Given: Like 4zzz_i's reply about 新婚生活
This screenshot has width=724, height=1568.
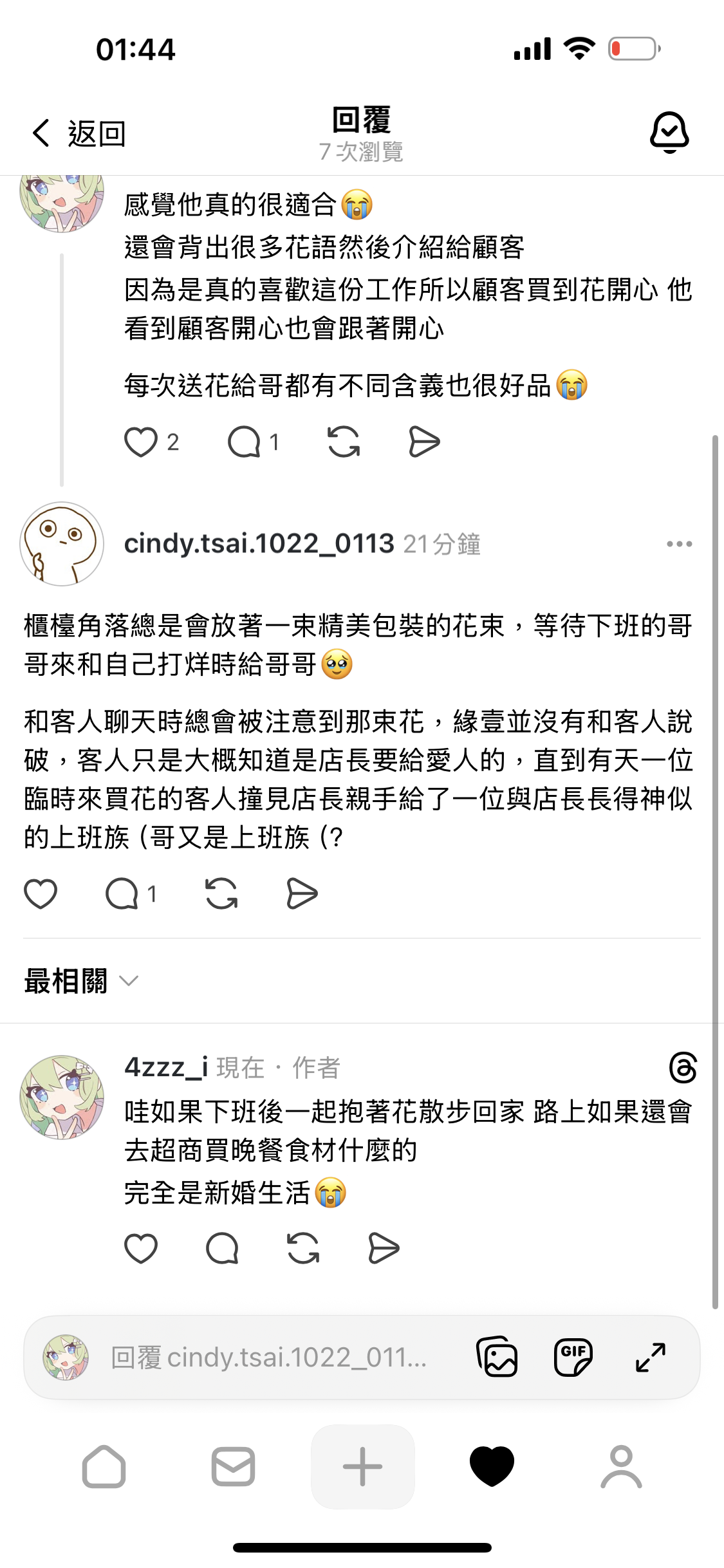Looking at the screenshot, I should point(141,1249).
